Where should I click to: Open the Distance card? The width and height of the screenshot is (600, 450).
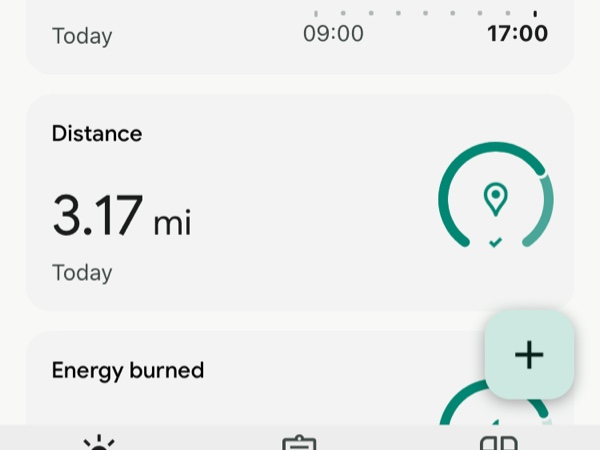250,205
